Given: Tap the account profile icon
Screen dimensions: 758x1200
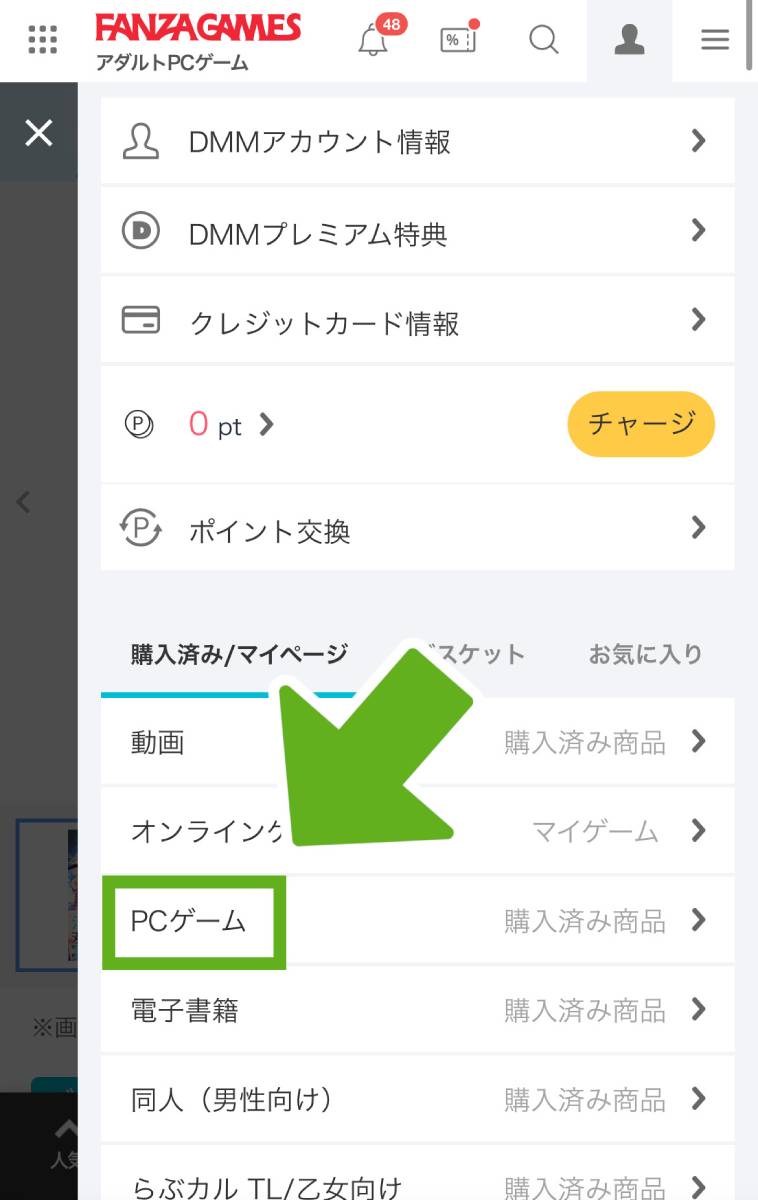Looking at the screenshot, I should [629, 40].
